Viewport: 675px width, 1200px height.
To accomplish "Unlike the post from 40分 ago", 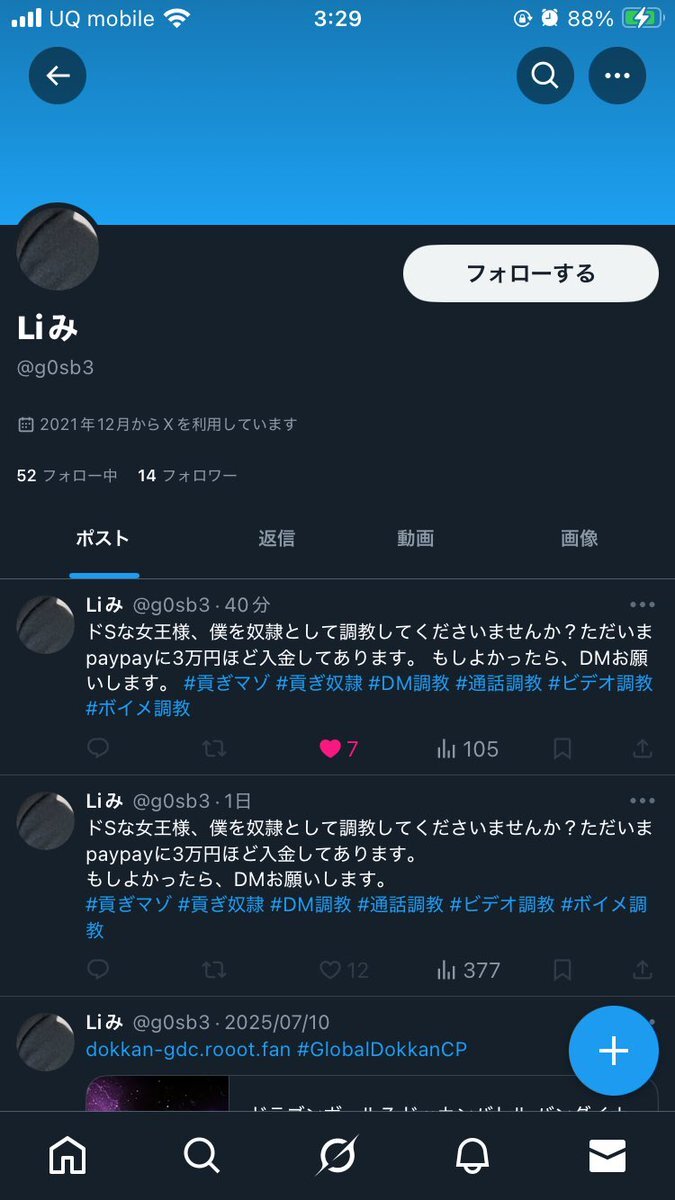I will 331,749.
